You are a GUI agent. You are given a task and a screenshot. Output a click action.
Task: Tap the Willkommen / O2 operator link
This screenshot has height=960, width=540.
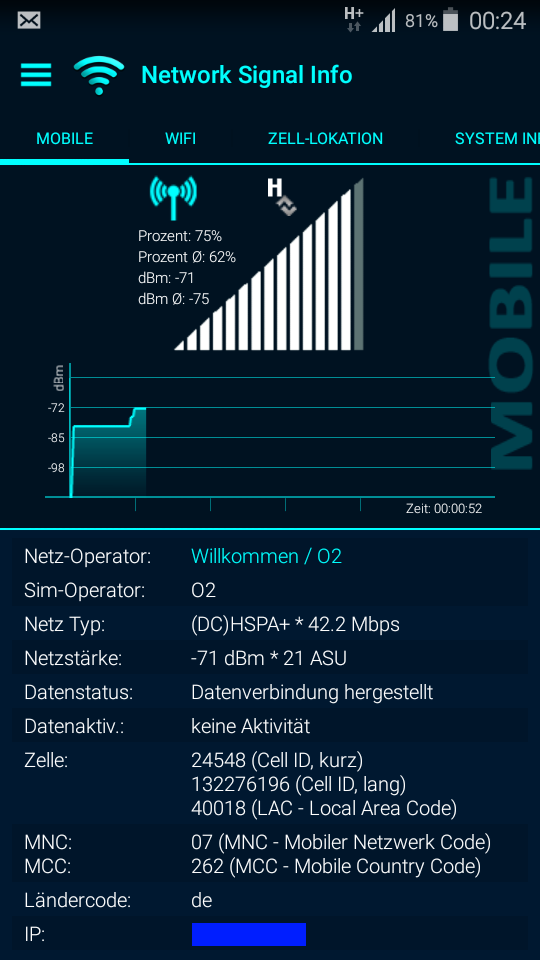(x=266, y=557)
